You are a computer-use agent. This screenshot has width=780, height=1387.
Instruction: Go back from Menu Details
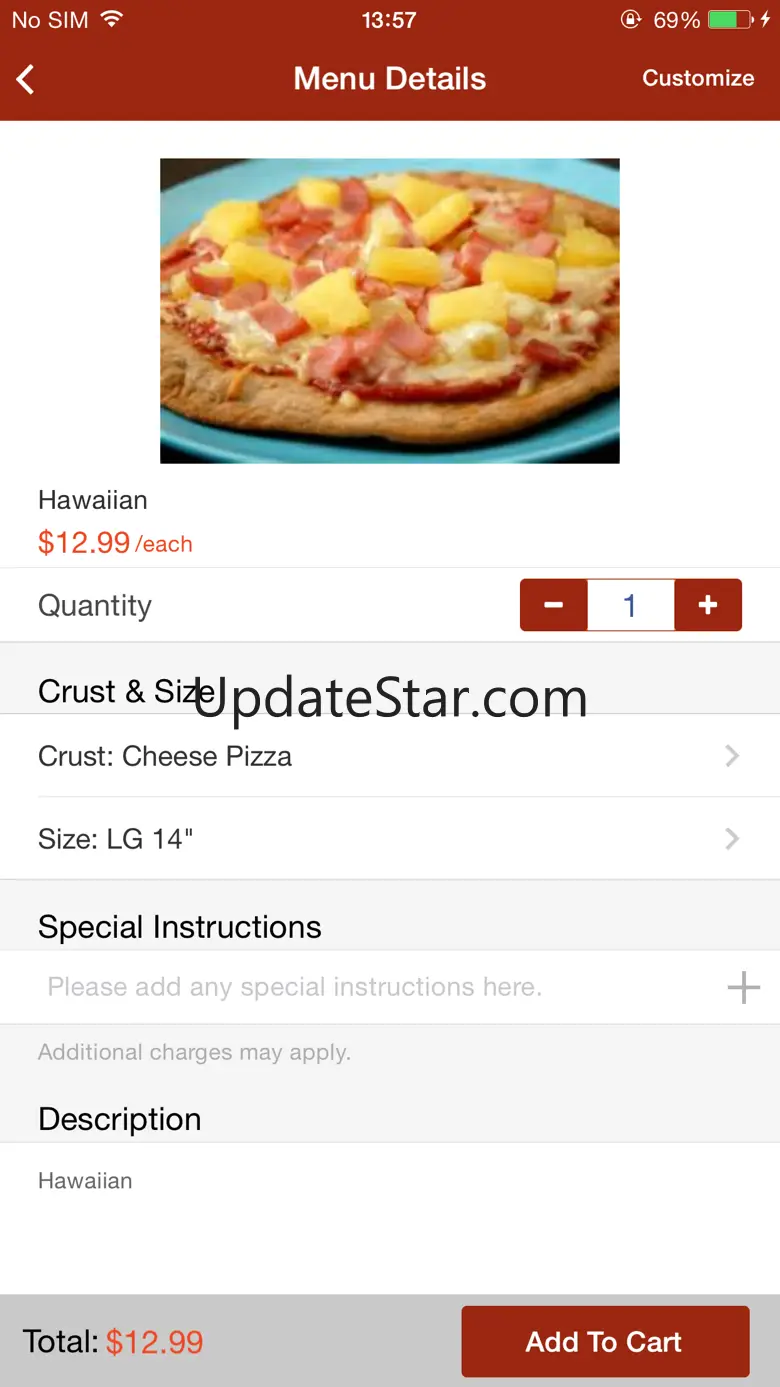27,79
